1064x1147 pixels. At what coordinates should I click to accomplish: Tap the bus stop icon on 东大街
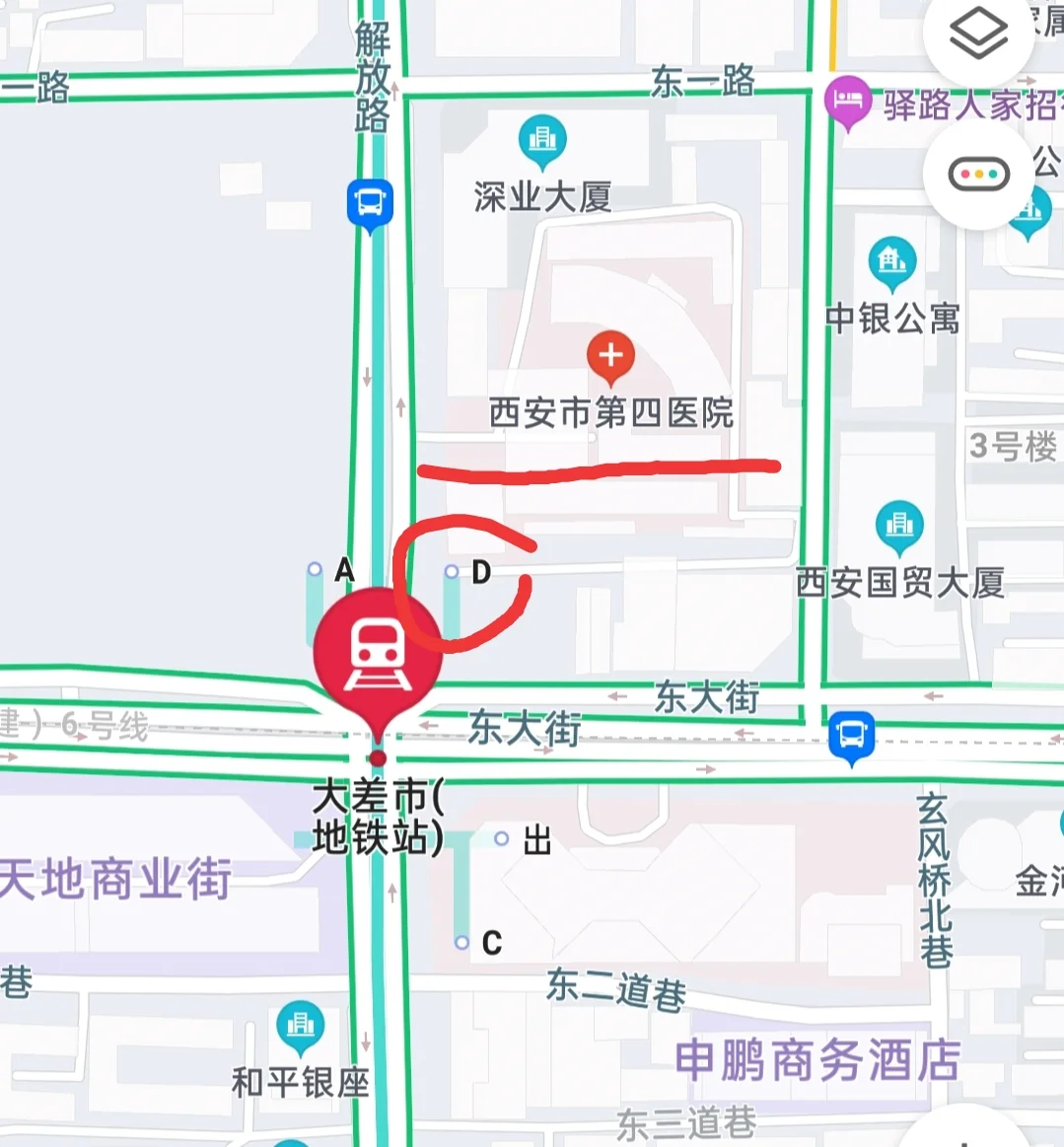click(854, 734)
